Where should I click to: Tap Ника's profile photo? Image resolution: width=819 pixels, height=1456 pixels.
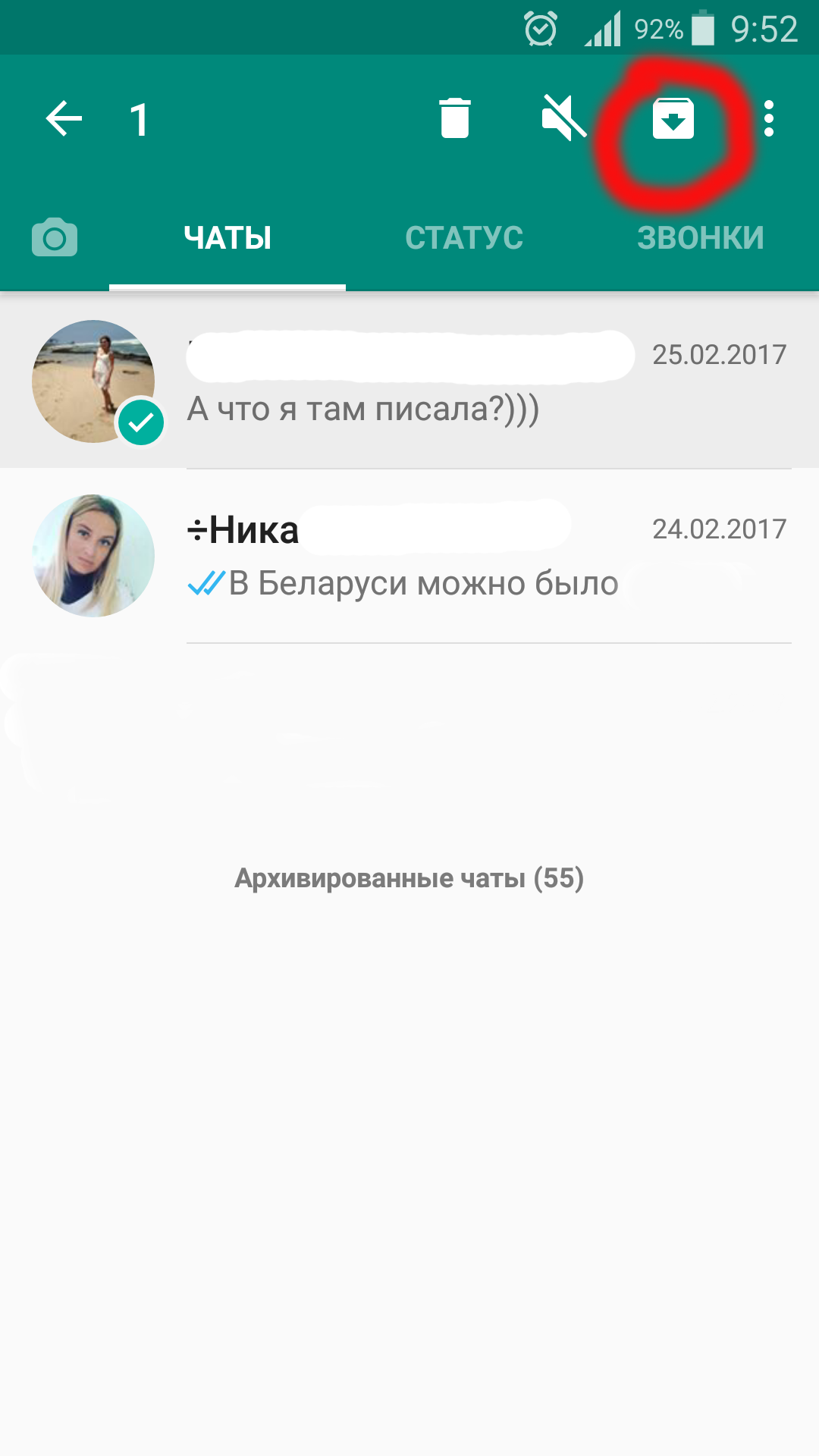click(93, 556)
